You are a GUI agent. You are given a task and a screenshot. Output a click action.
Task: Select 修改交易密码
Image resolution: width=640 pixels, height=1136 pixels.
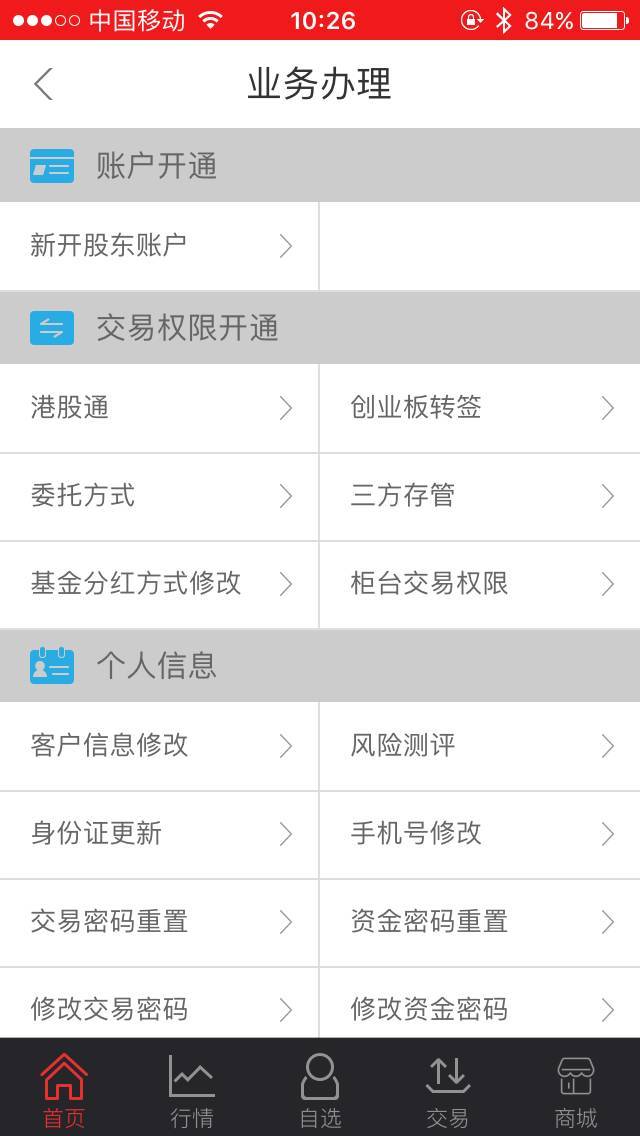point(159,1003)
